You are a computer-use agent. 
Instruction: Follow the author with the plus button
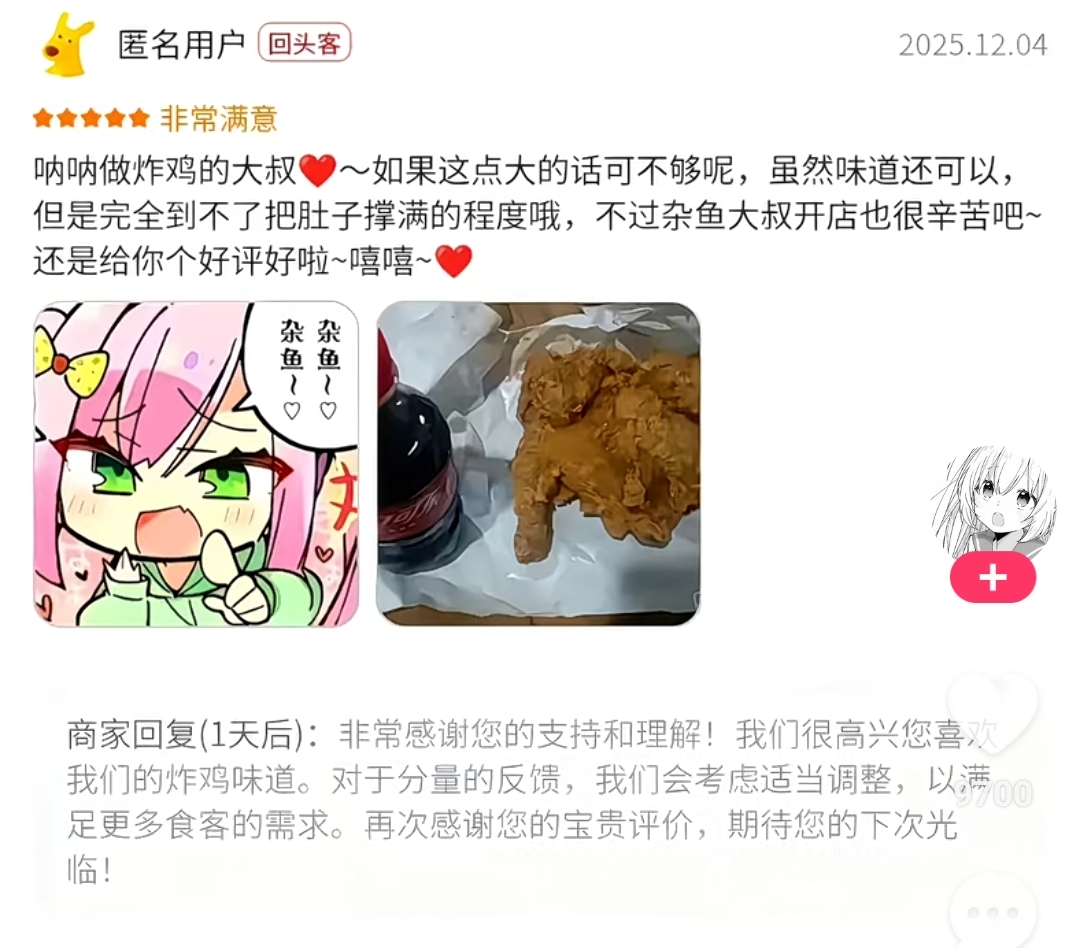(992, 578)
